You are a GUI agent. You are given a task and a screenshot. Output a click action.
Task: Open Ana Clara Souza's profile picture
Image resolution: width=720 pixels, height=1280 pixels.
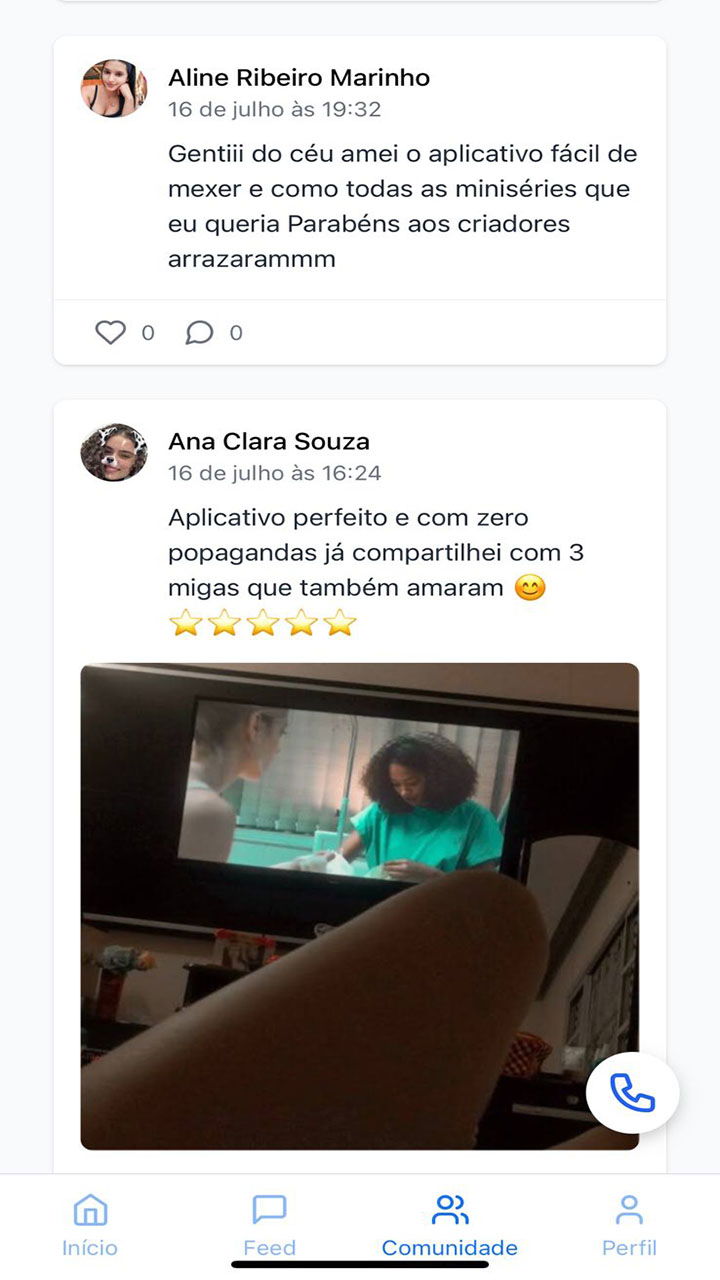[x=114, y=452]
